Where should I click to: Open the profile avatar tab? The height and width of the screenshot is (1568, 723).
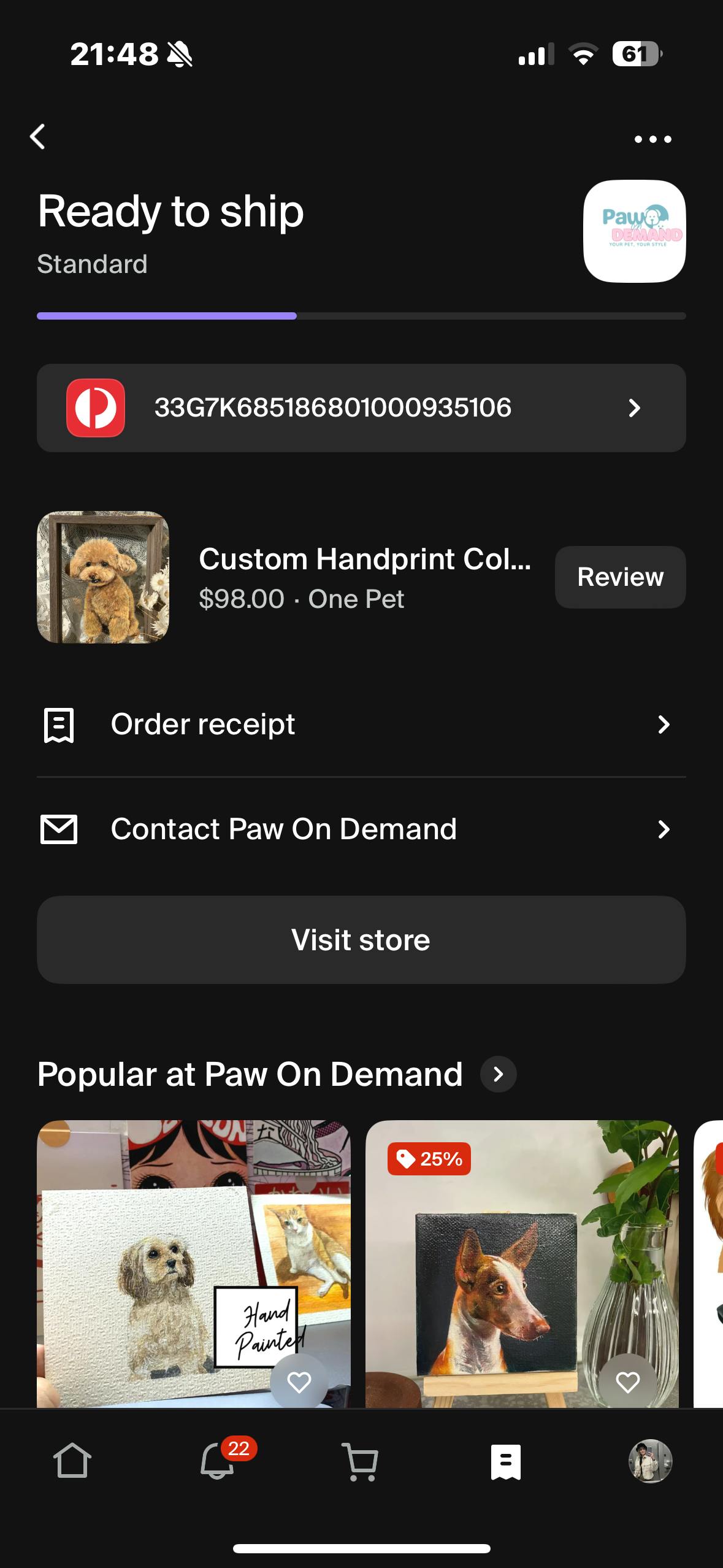[650, 1461]
